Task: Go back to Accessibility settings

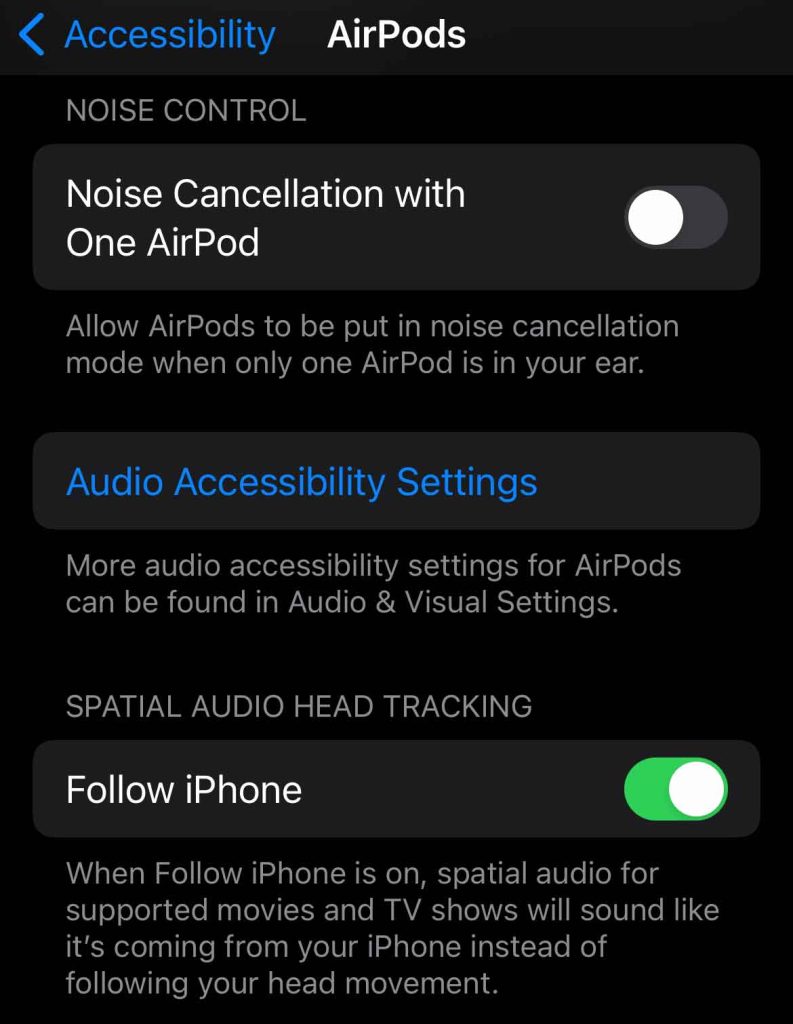Action: (147, 35)
